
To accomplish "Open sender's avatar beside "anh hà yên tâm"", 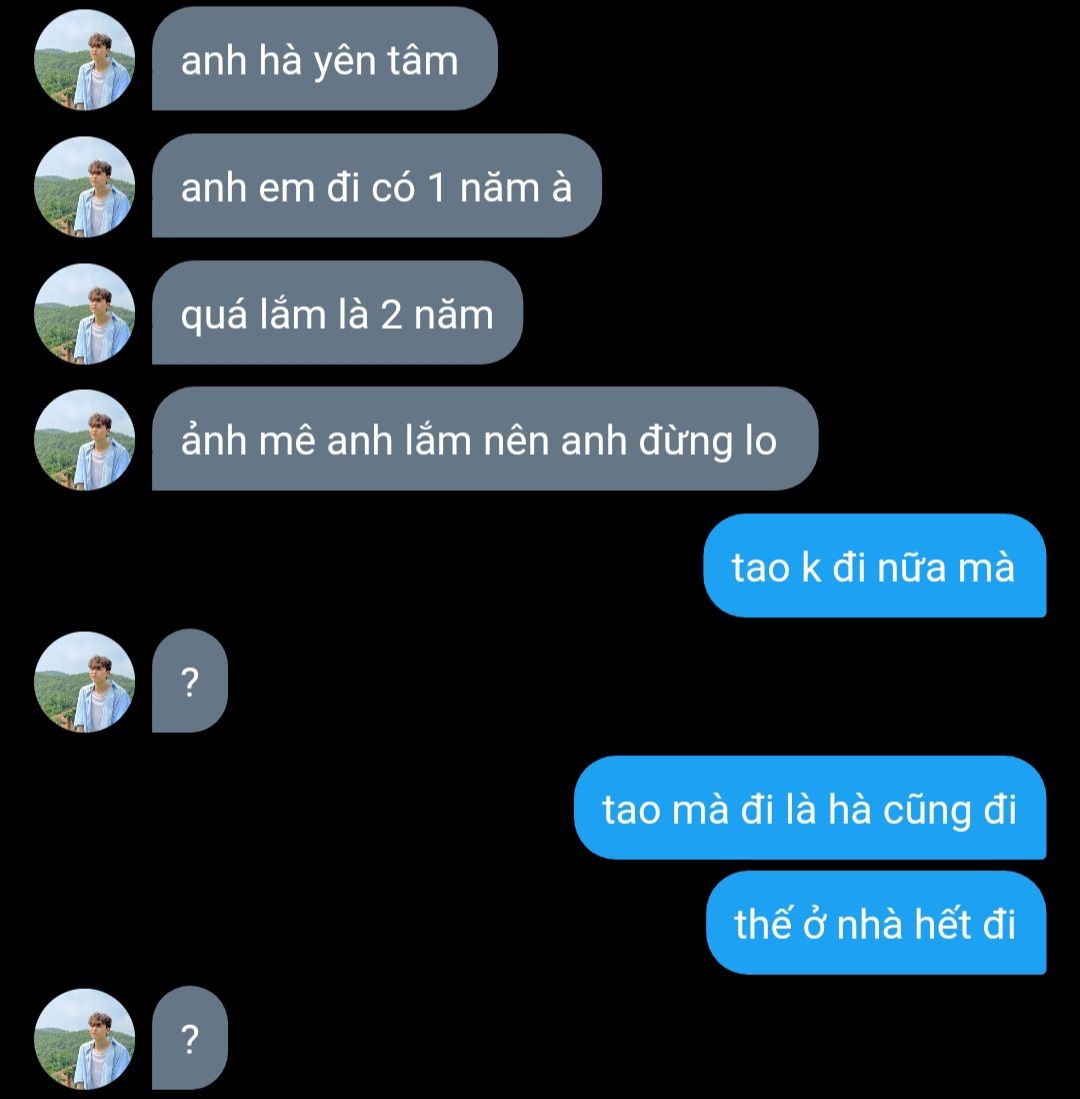I will [84, 60].
